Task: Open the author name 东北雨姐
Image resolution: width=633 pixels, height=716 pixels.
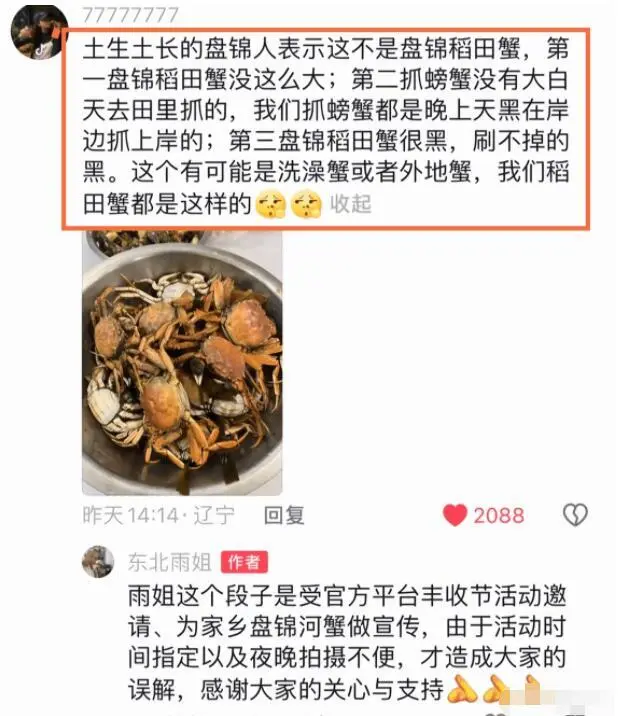Action: click(x=169, y=562)
